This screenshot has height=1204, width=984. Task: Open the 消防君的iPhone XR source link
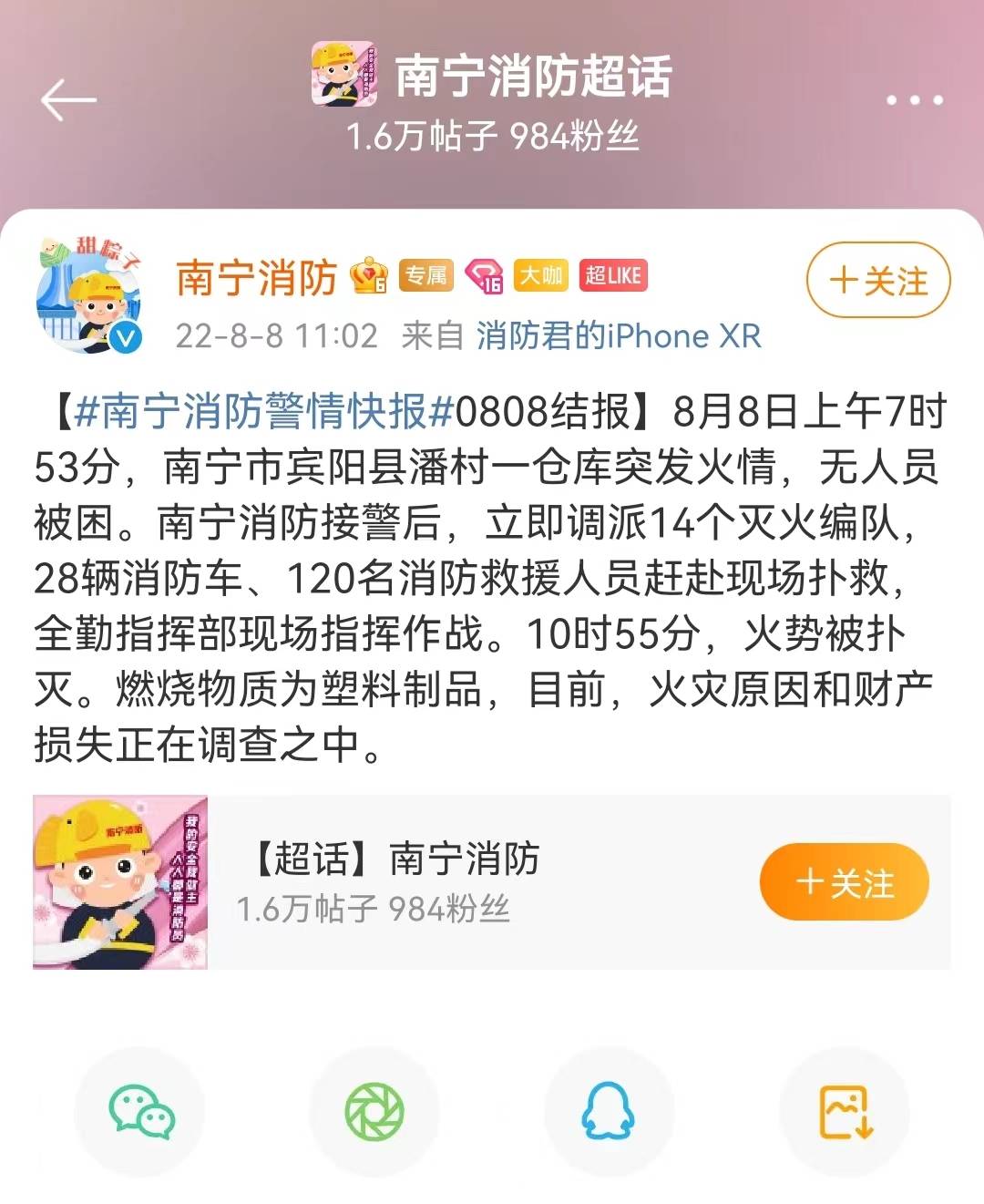tap(618, 335)
